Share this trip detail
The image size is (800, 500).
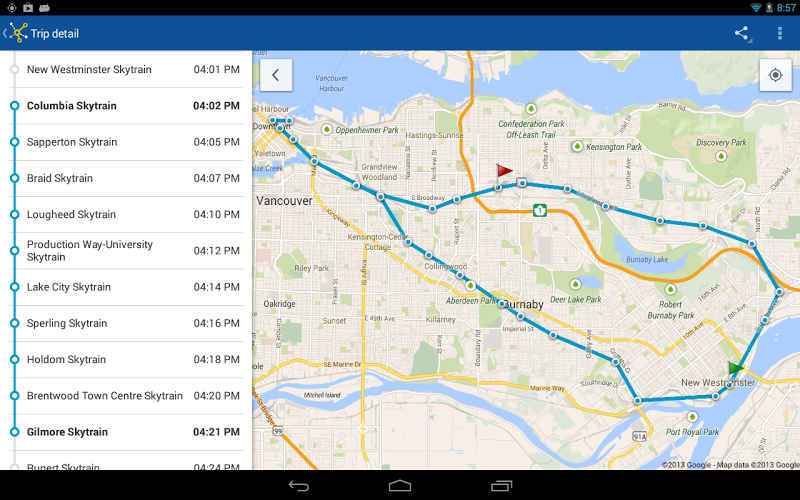741,33
